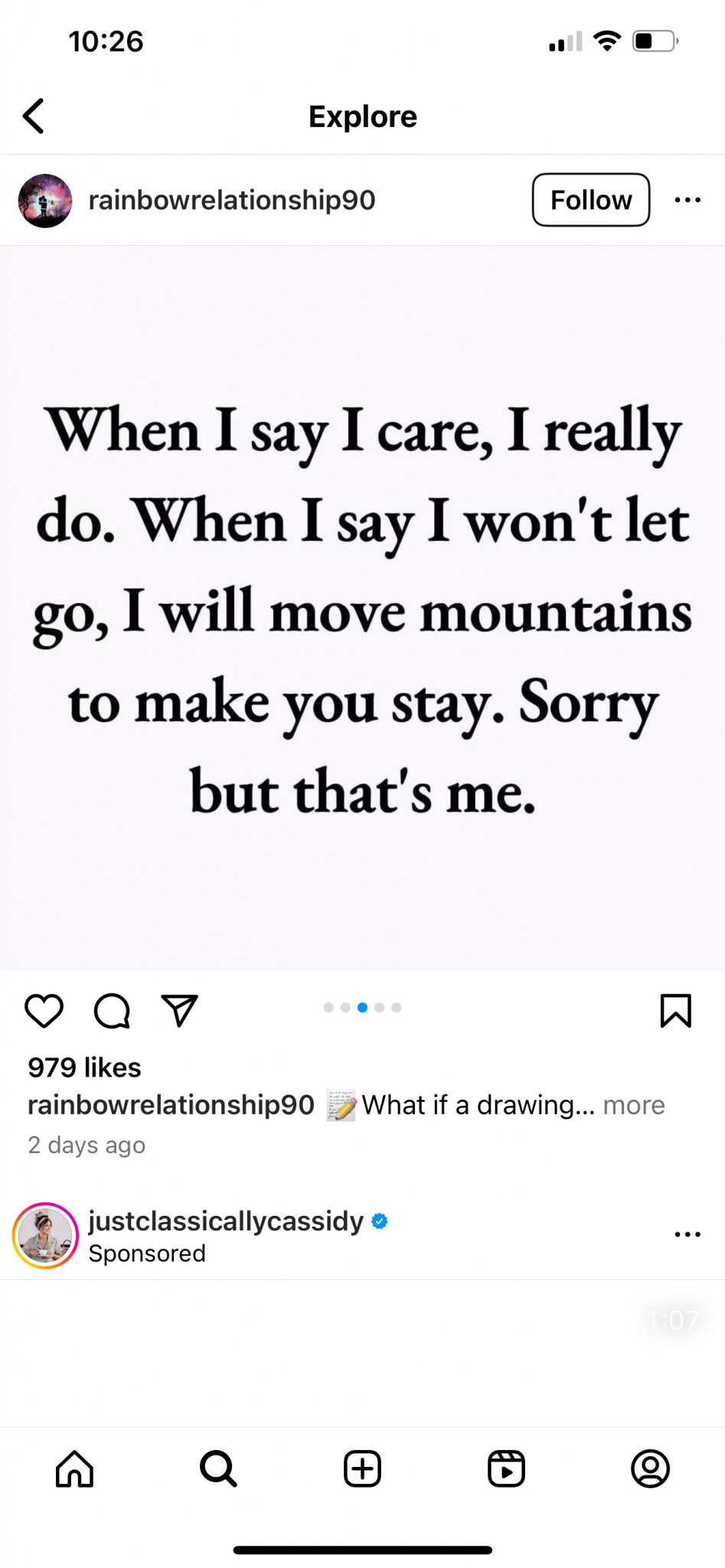Open rainbowrelationship90 profile picture
The height and width of the screenshot is (1568, 725).
pos(45,201)
